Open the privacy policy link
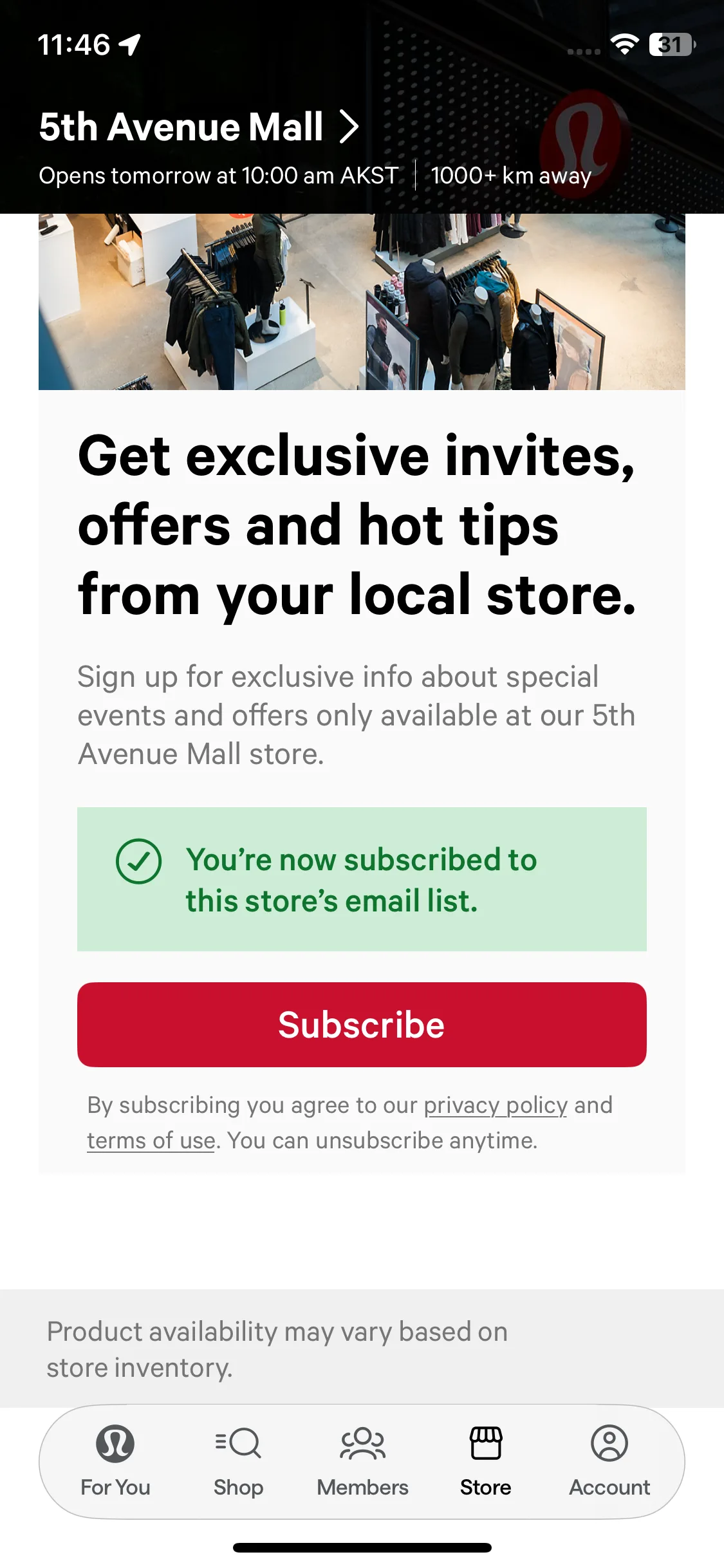 (x=495, y=1105)
